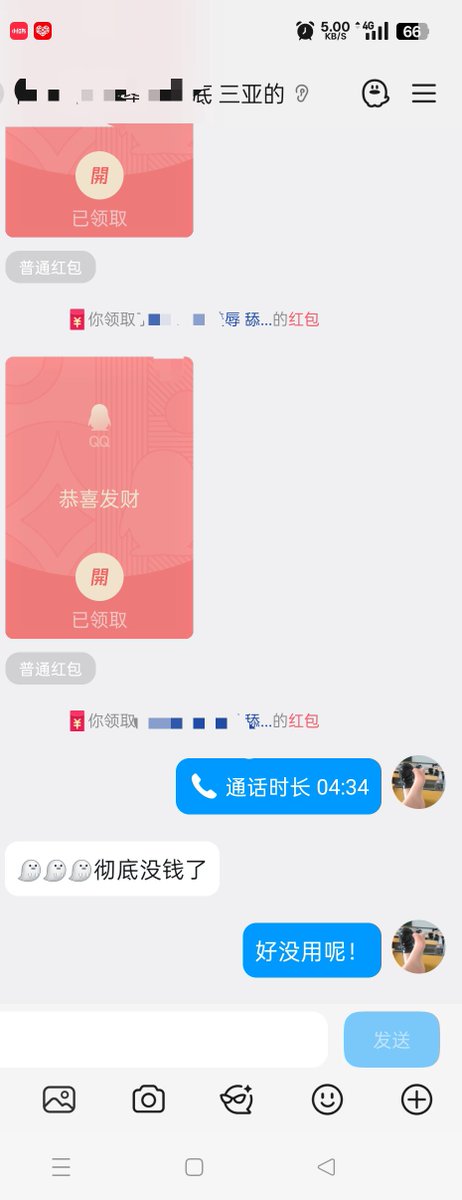Open the ghost-face icon in header
The height and width of the screenshot is (1200, 462).
tap(376, 94)
